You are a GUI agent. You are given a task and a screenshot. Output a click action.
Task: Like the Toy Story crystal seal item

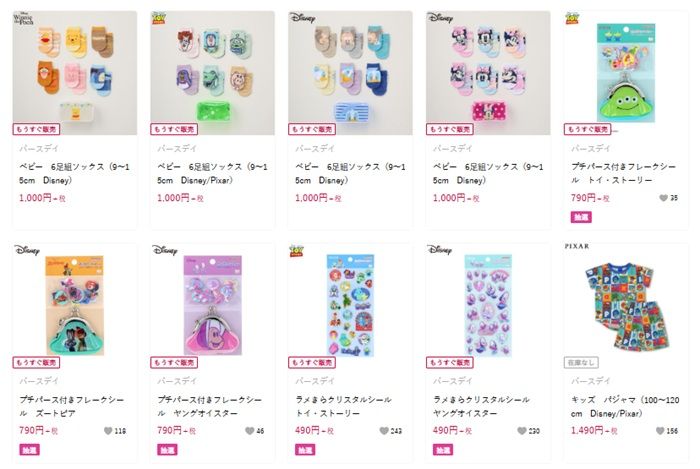coord(383,431)
